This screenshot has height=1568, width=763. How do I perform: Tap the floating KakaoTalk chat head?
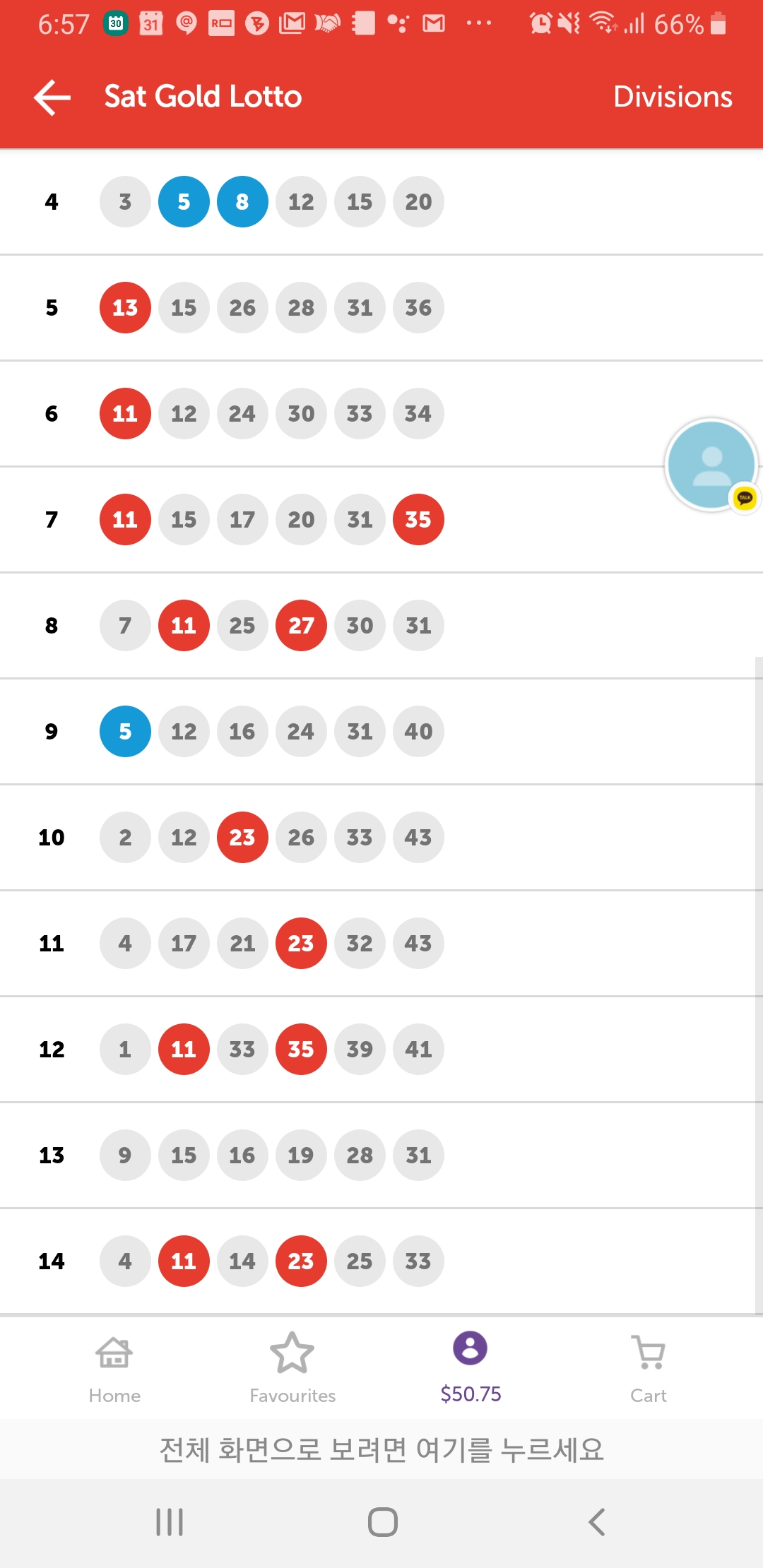point(711,465)
